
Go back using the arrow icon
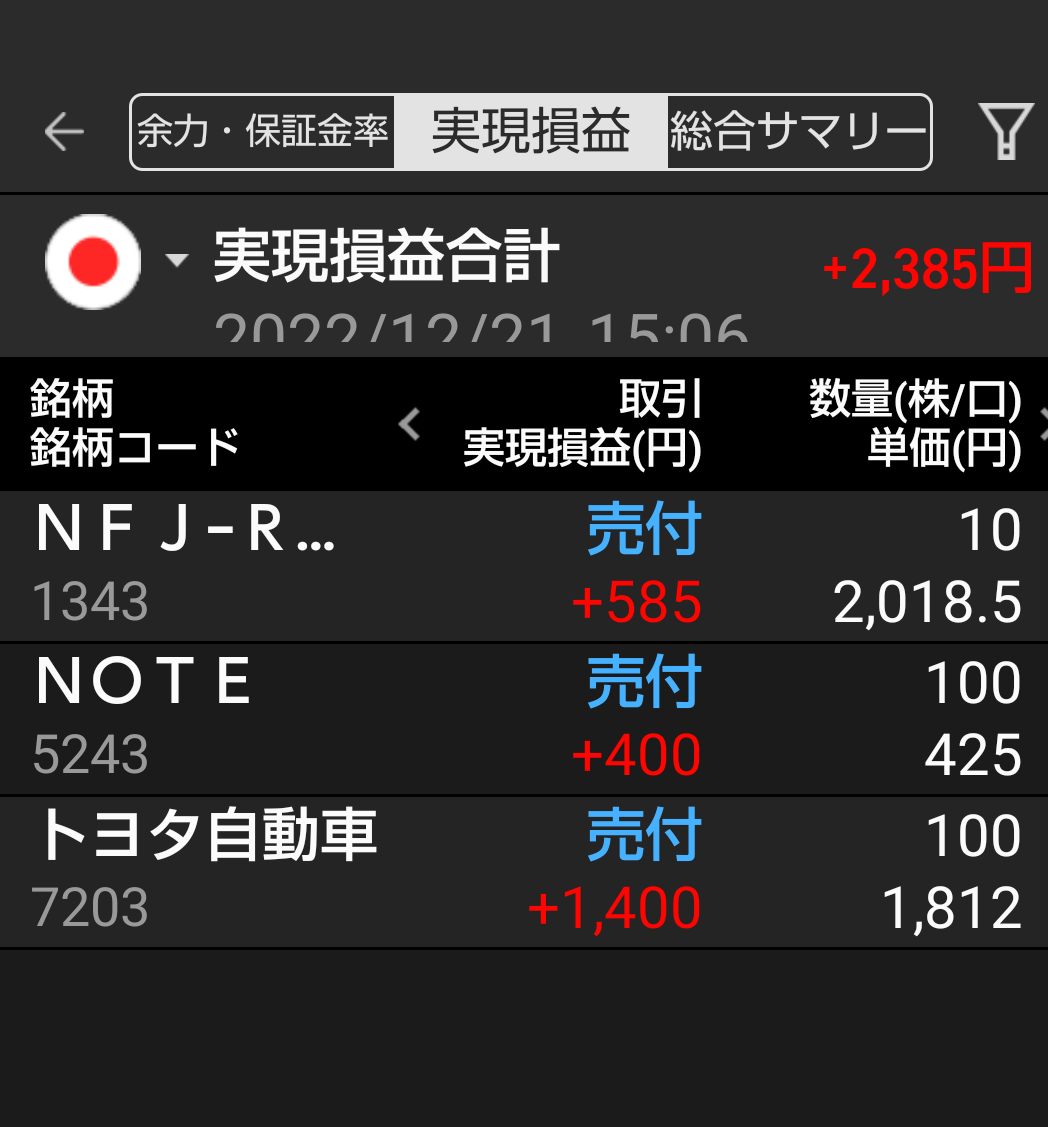tap(64, 131)
